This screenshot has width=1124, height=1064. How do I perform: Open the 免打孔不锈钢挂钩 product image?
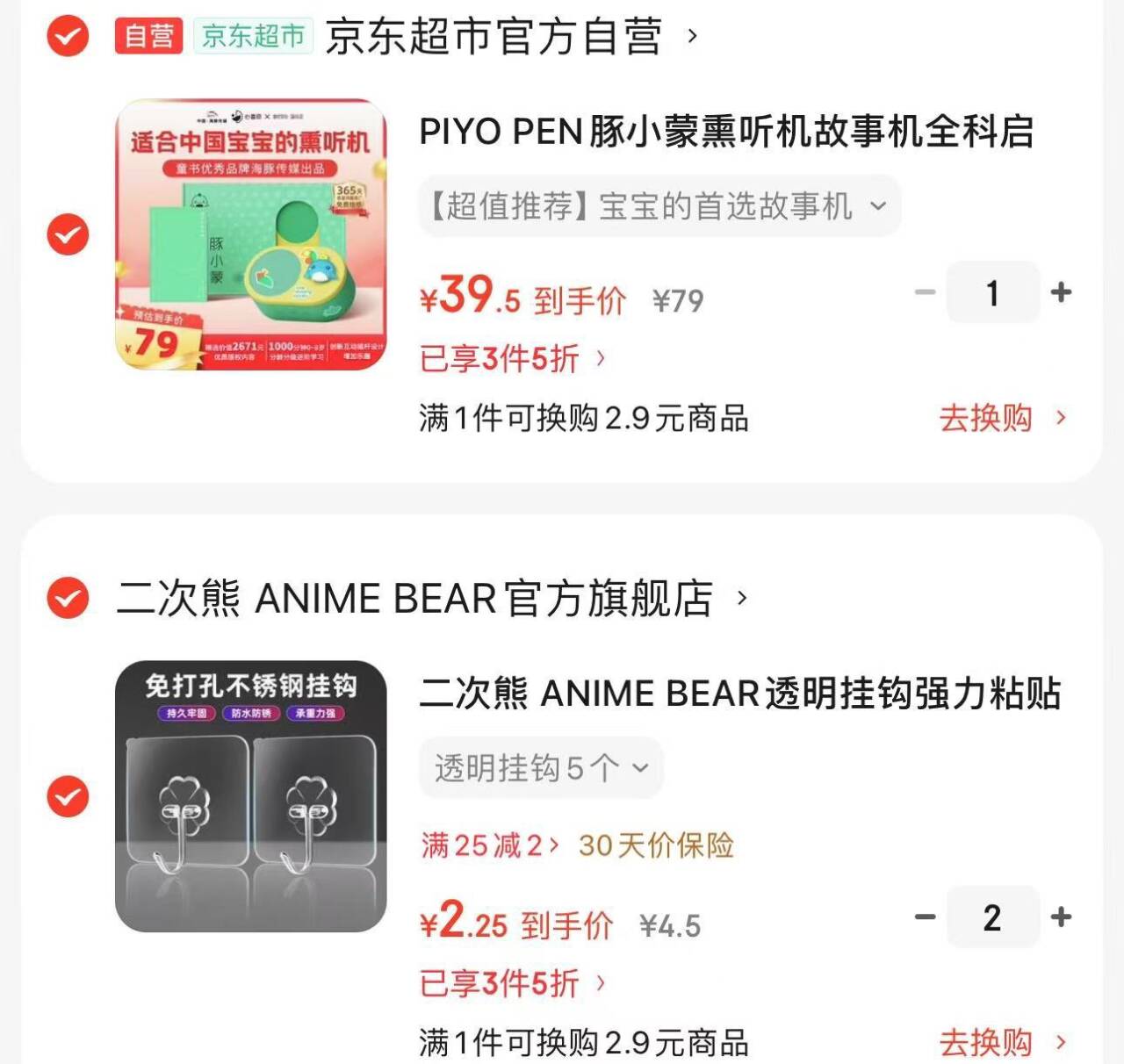pyautogui.click(x=251, y=796)
